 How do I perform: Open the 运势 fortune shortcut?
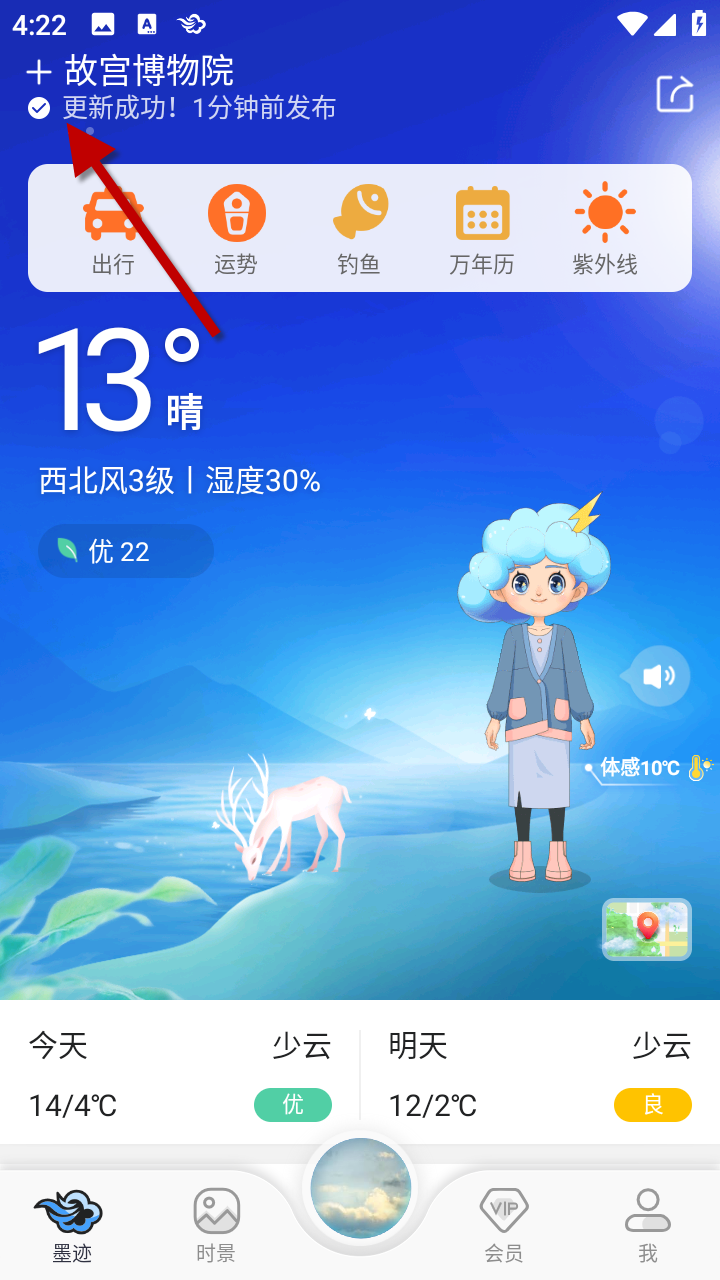[x=236, y=230]
